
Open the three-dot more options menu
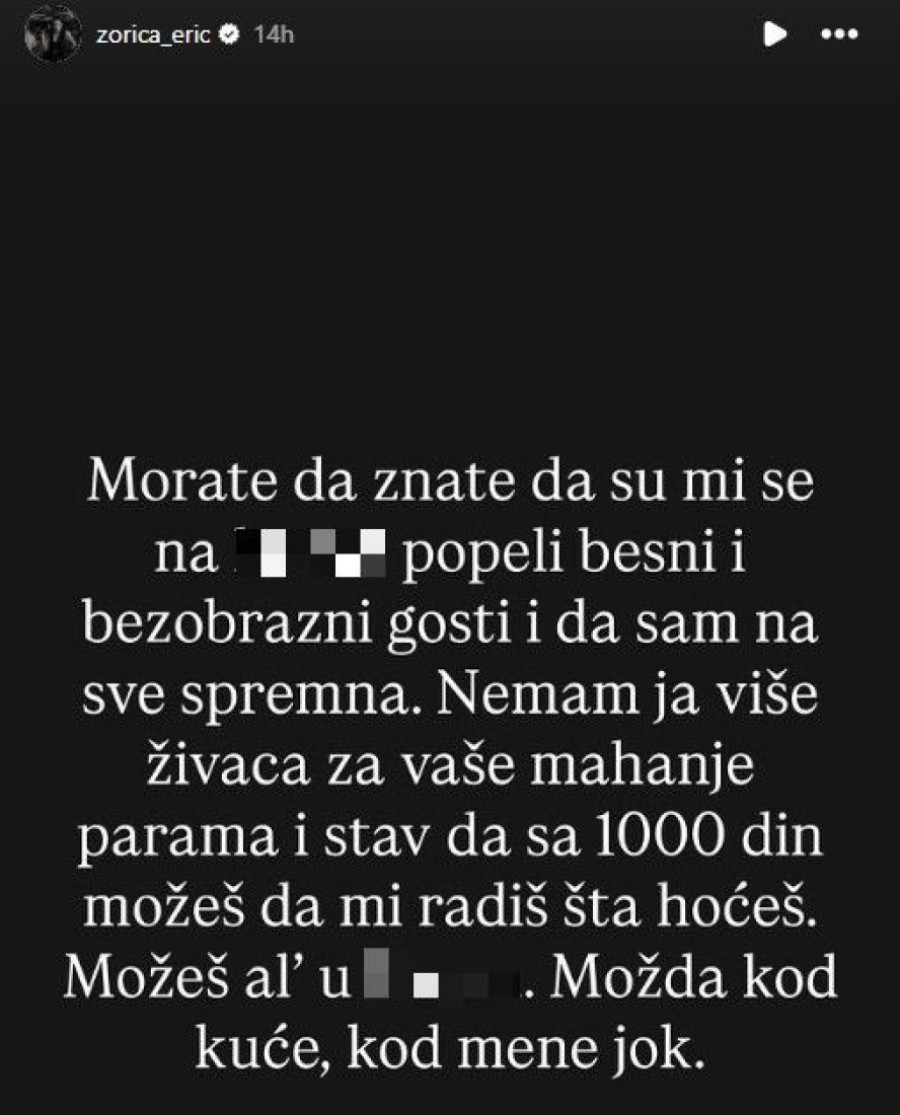click(838, 35)
